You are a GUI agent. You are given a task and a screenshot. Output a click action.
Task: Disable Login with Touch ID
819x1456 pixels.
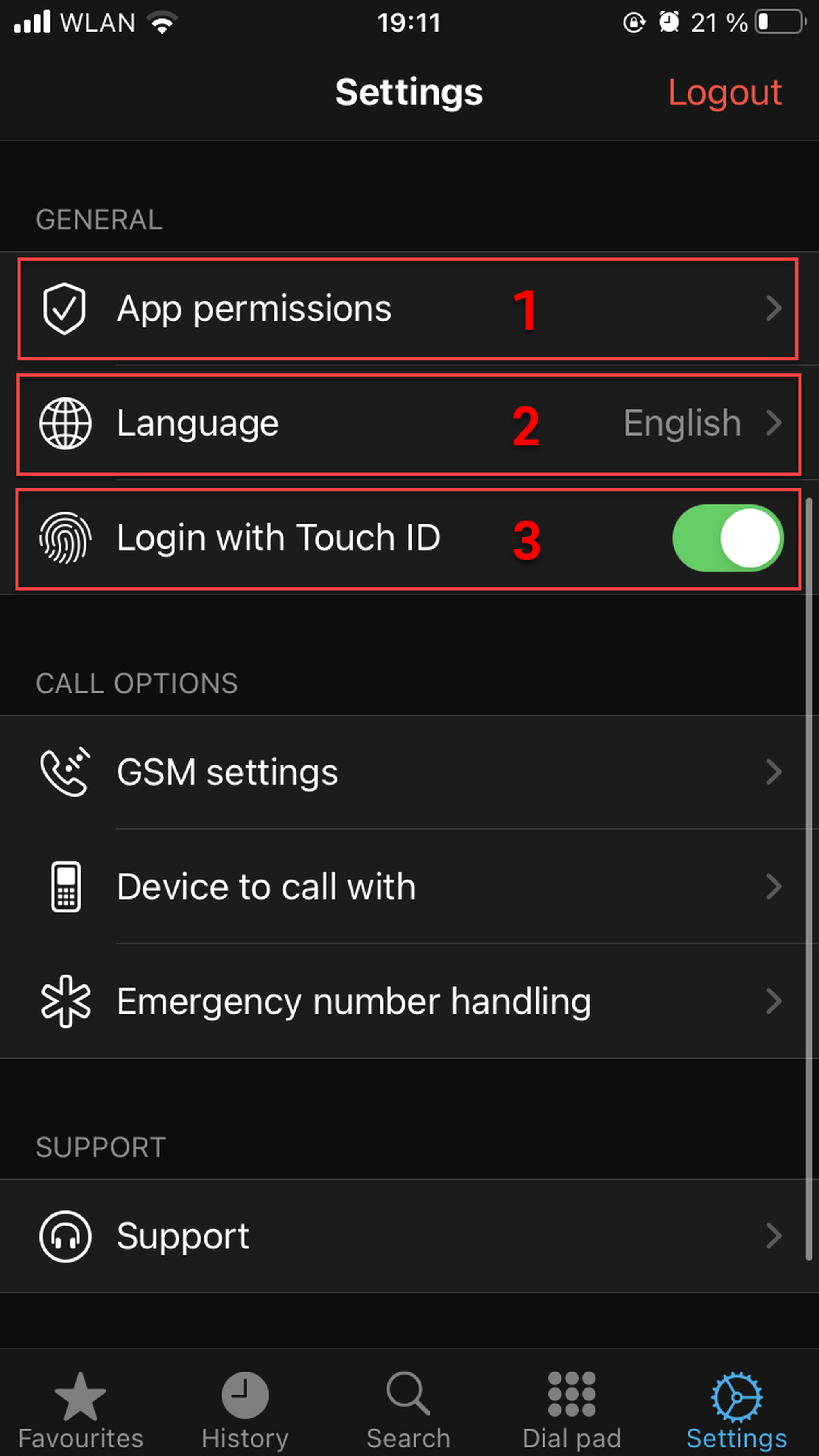(x=727, y=538)
